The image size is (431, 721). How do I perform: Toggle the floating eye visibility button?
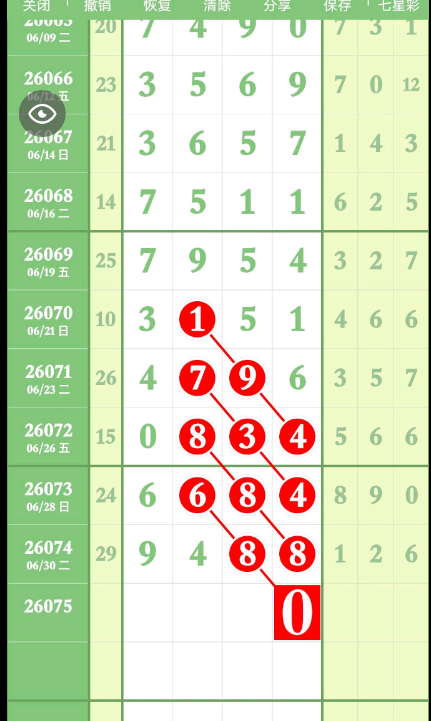point(42,114)
